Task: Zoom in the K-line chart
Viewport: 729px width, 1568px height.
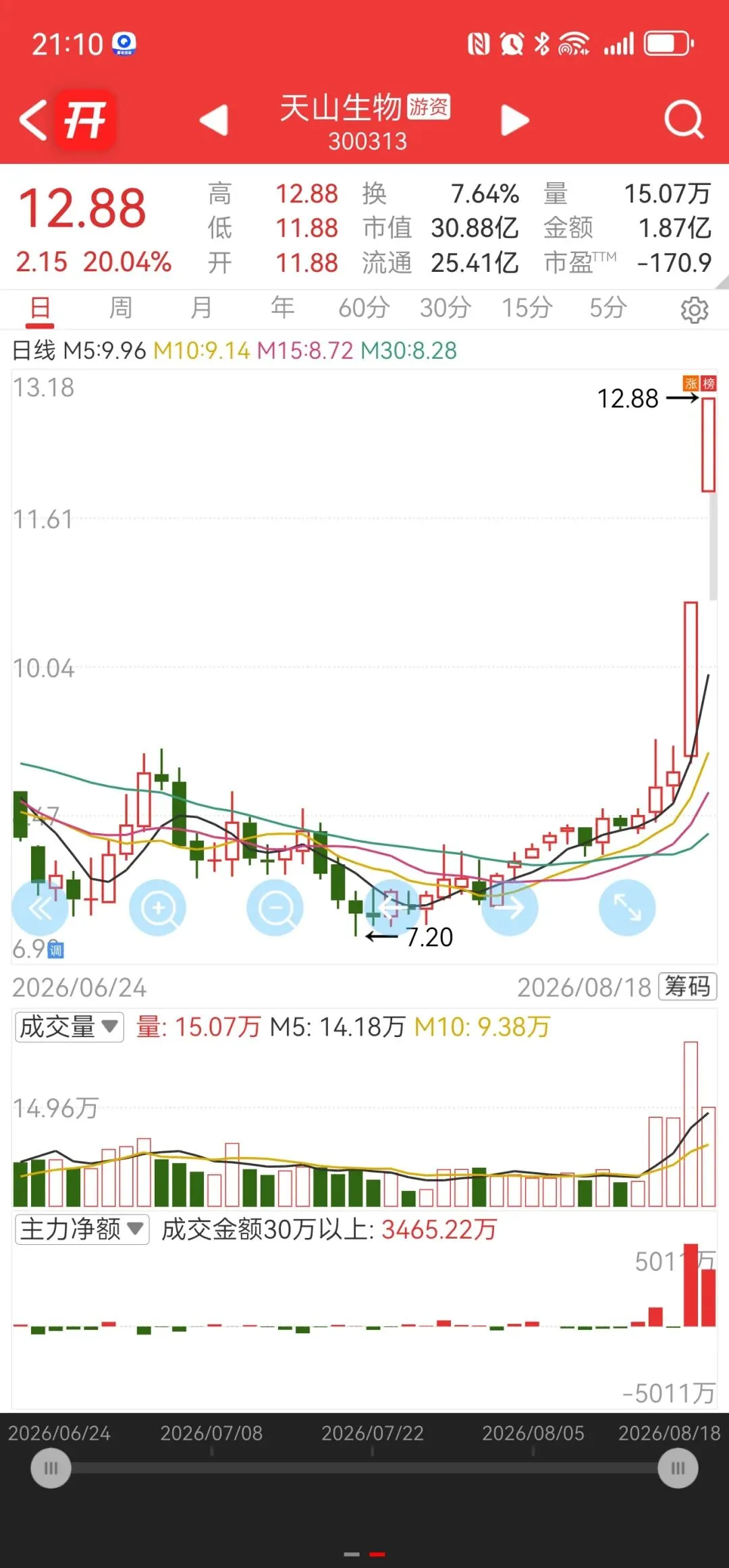Action: [157, 907]
